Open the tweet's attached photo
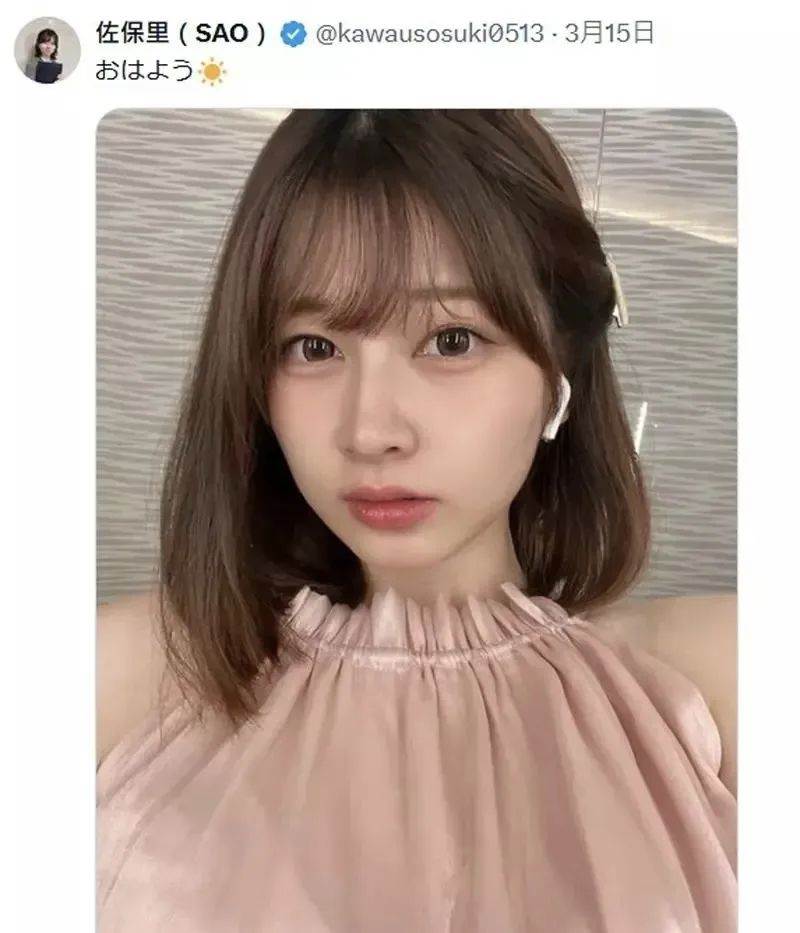Image resolution: width=800 pixels, height=933 pixels. click(x=416, y=520)
